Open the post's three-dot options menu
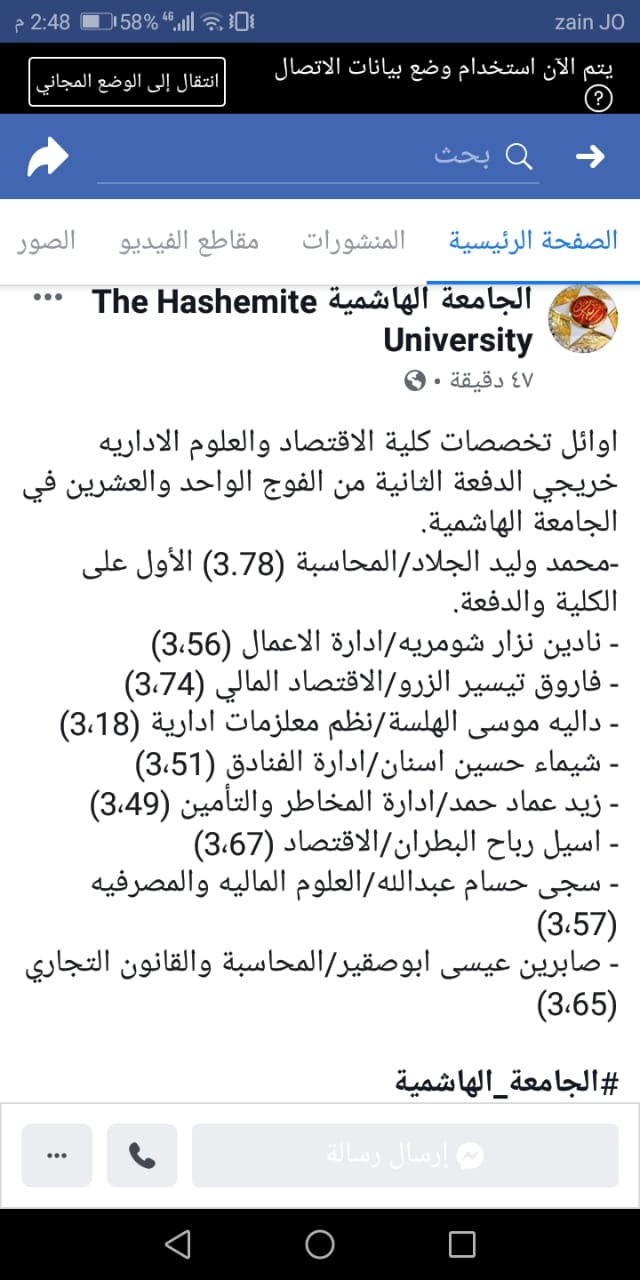 (47, 298)
